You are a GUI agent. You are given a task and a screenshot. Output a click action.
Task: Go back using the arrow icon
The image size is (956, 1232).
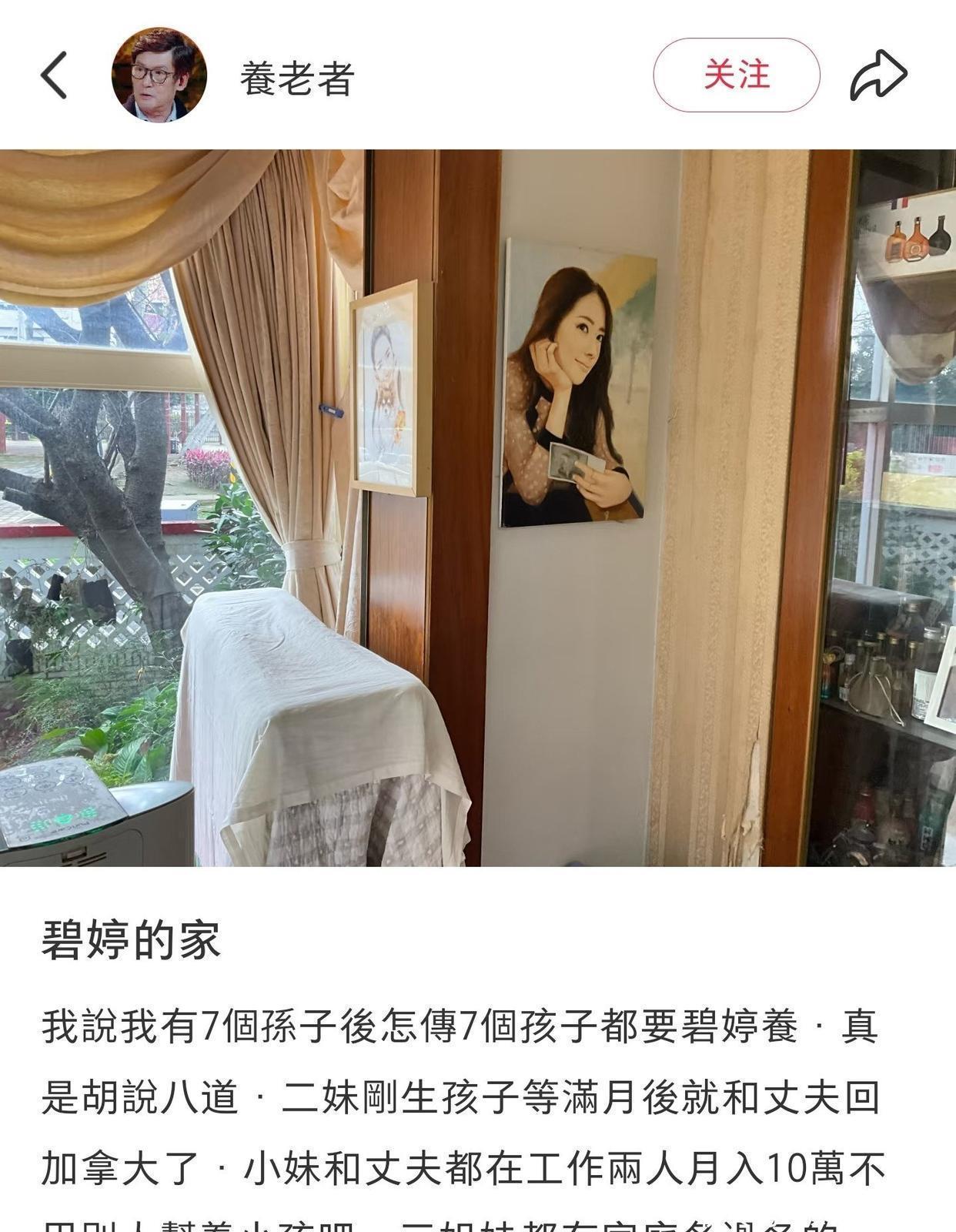[54, 75]
